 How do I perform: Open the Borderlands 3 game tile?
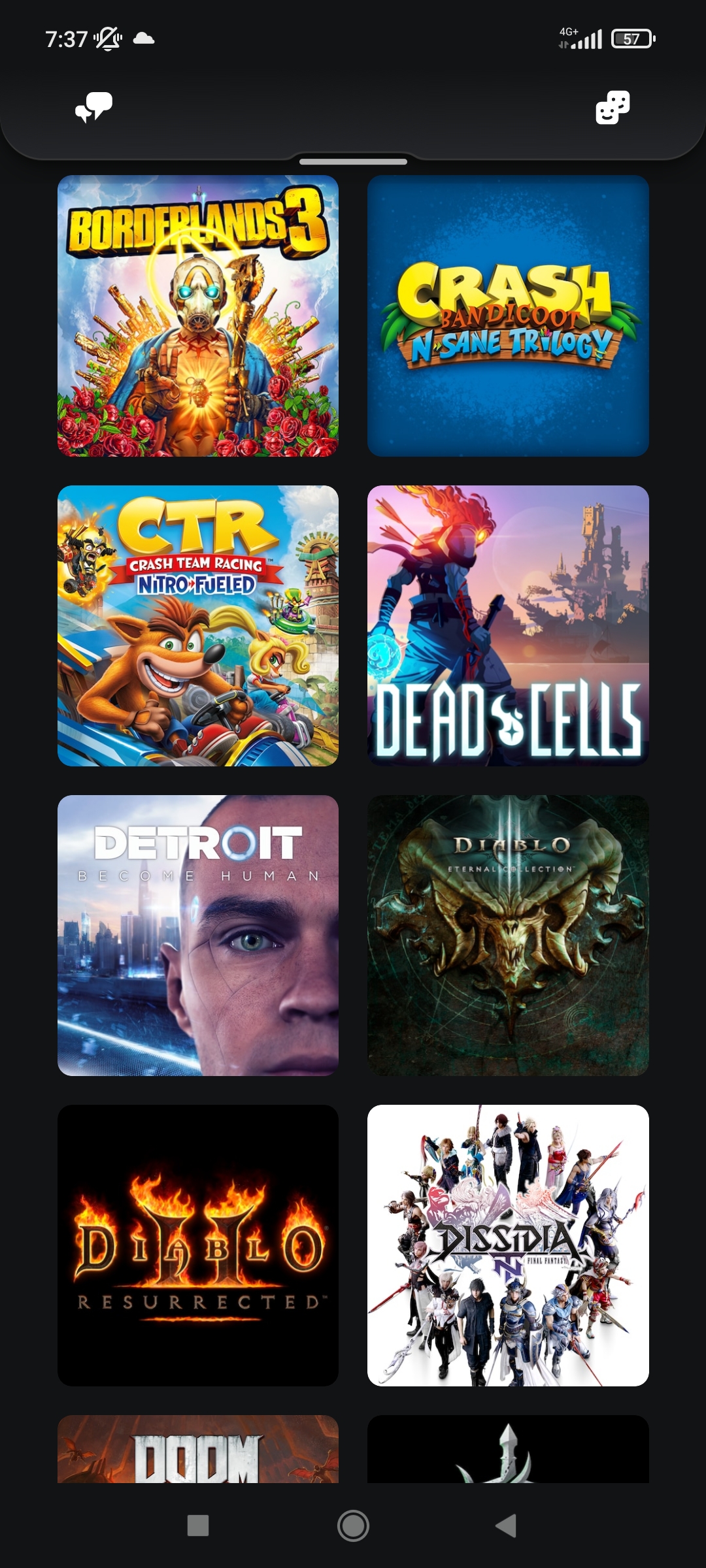[x=198, y=316]
